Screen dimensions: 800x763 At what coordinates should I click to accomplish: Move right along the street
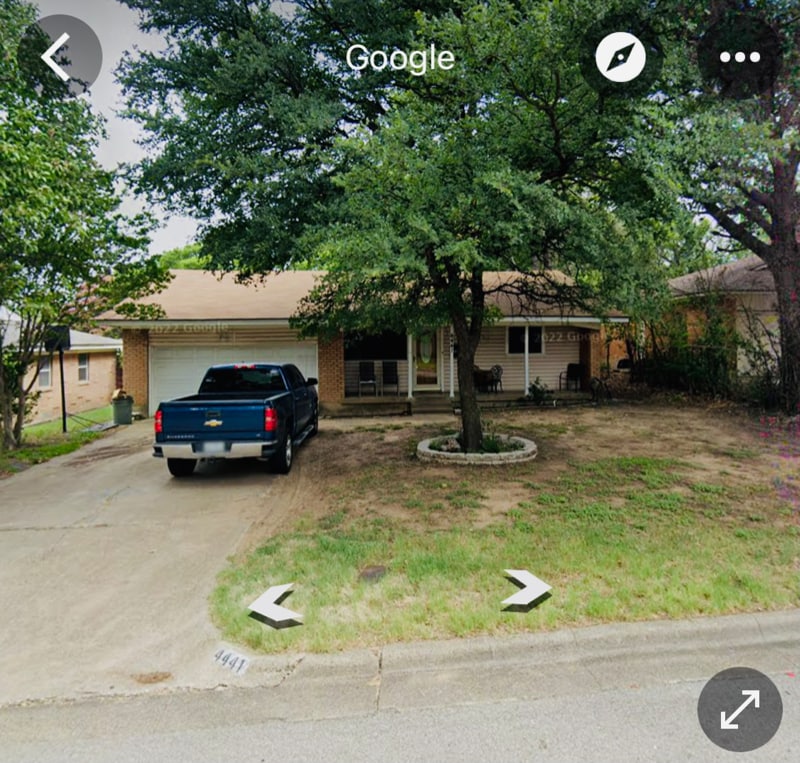[527, 590]
